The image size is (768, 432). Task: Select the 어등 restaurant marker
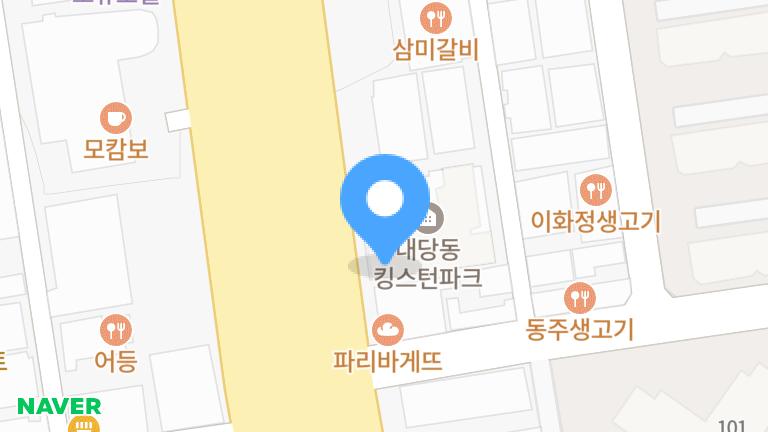(115, 329)
